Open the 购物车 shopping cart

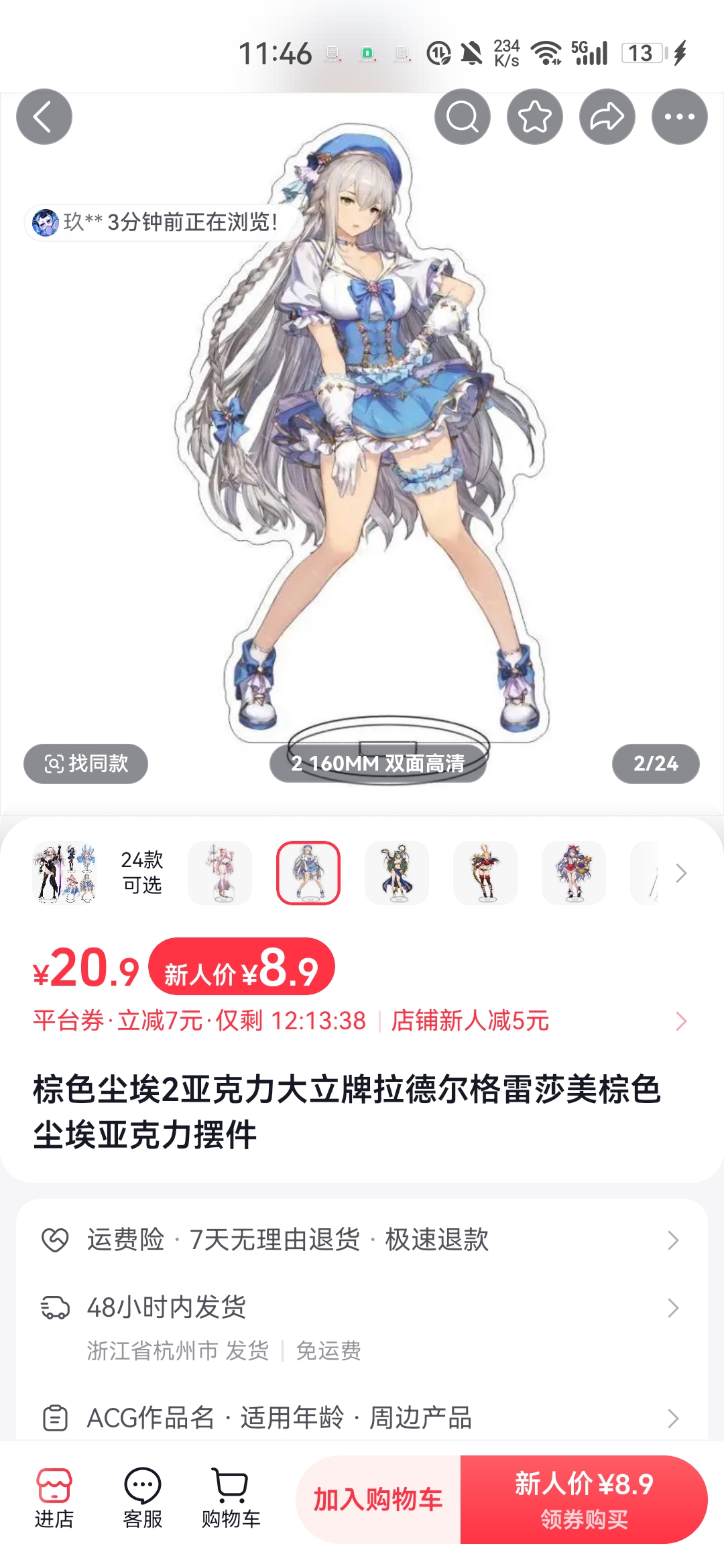tap(231, 1498)
